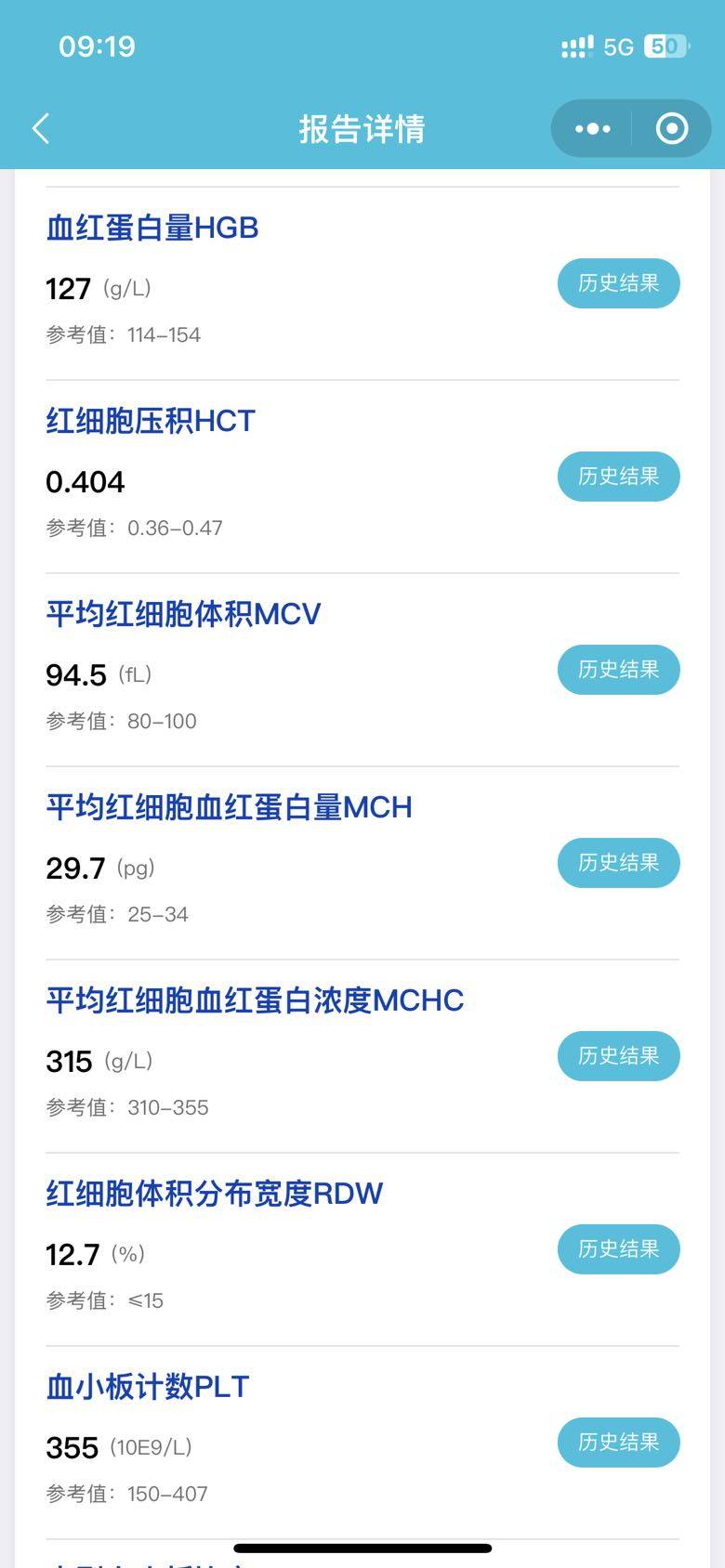The width and height of the screenshot is (725, 1568).
Task: See 历史结果 for 红细胞体积分布宽度RDW
Action: pos(618,1249)
